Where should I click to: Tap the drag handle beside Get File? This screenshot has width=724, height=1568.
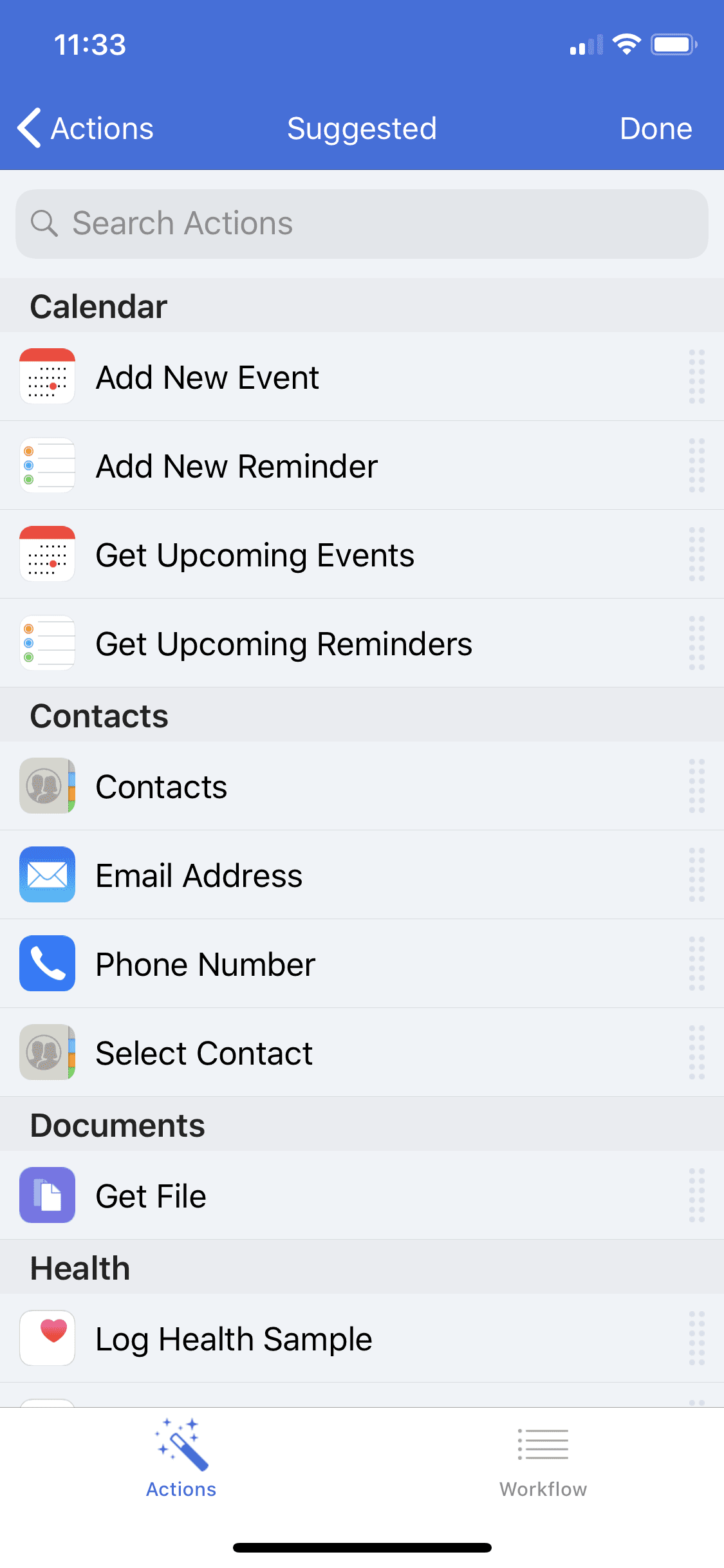[x=697, y=1195]
